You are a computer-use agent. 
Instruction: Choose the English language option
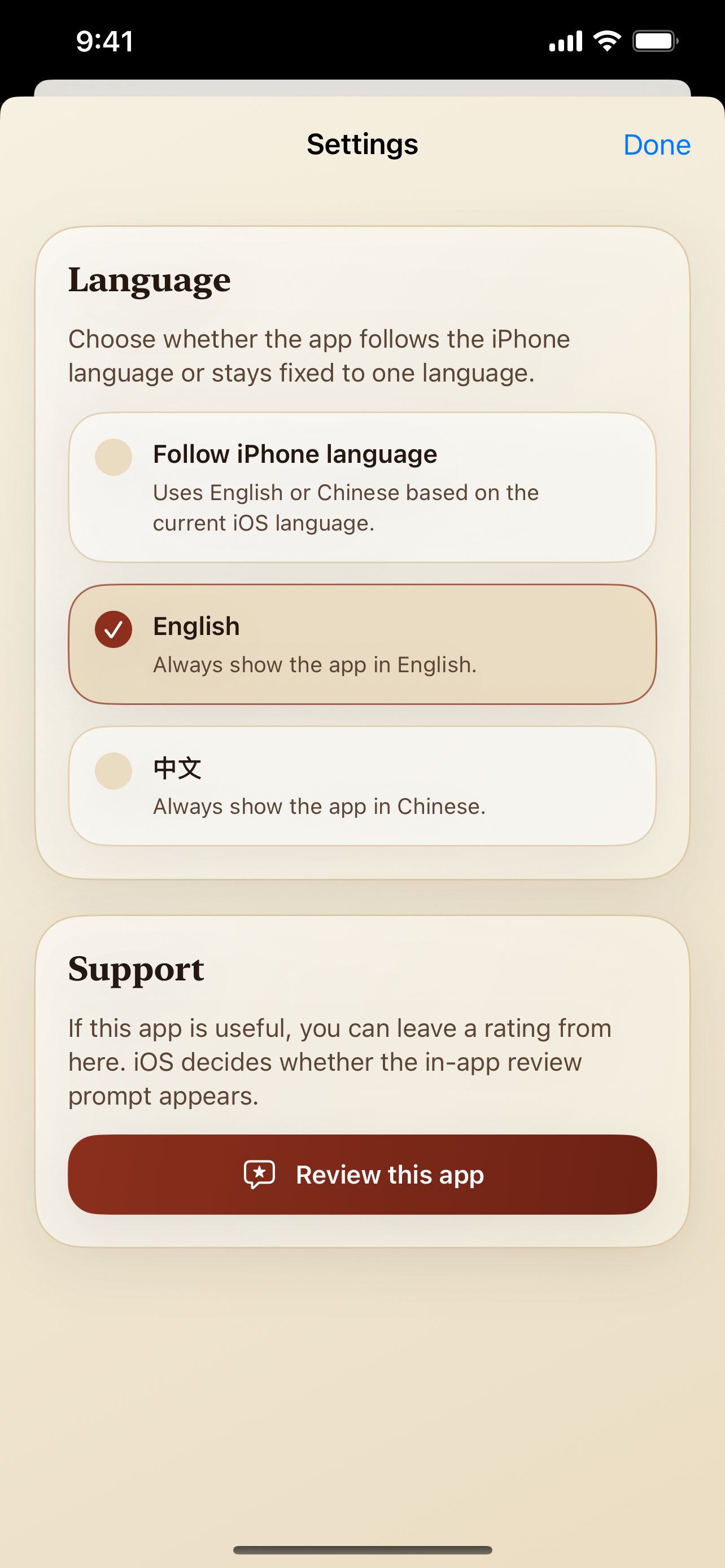coord(362,644)
